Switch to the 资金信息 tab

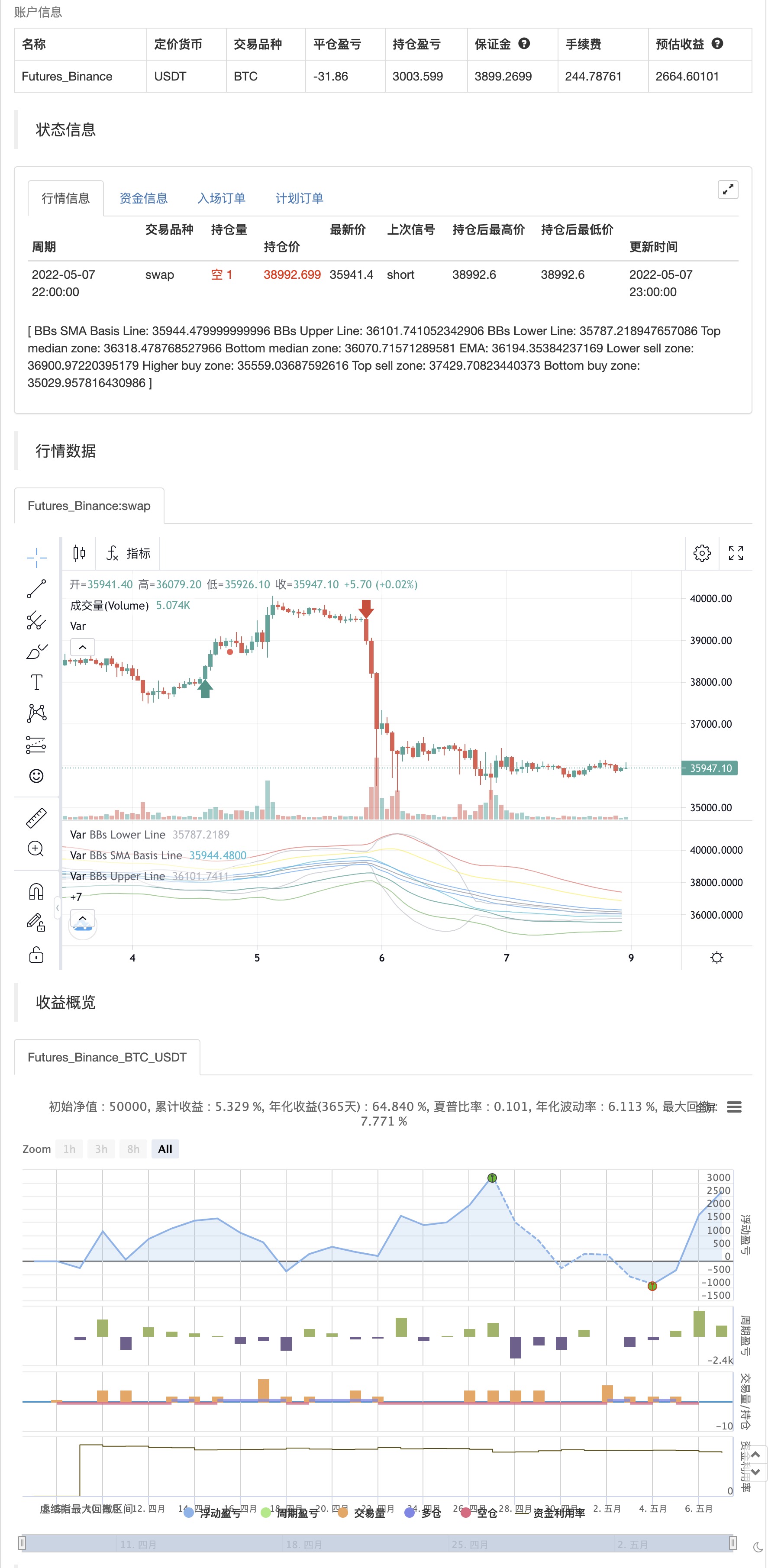click(143, 198)
